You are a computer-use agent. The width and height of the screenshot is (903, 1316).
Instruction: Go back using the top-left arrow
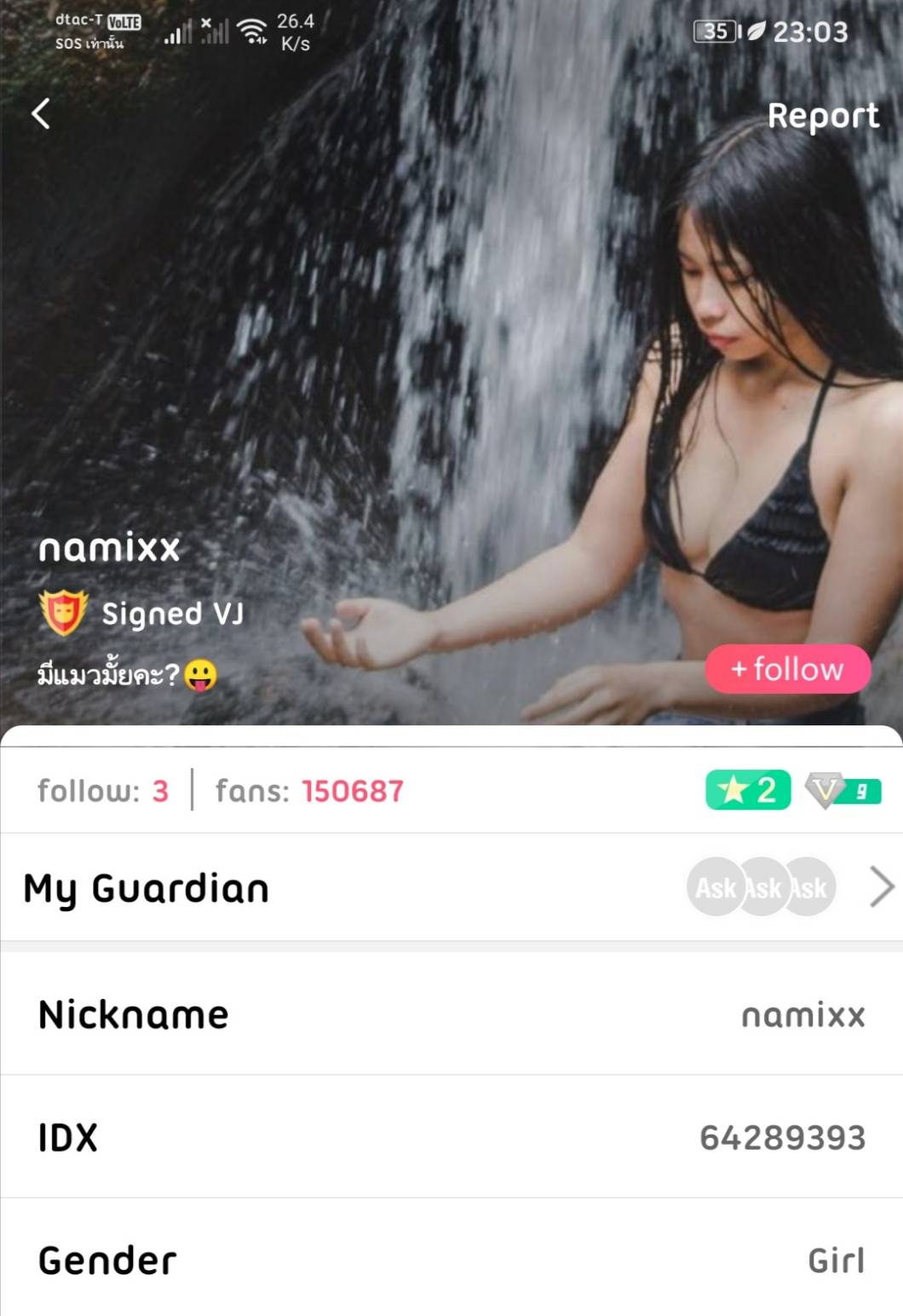click(x=41, y=113)
